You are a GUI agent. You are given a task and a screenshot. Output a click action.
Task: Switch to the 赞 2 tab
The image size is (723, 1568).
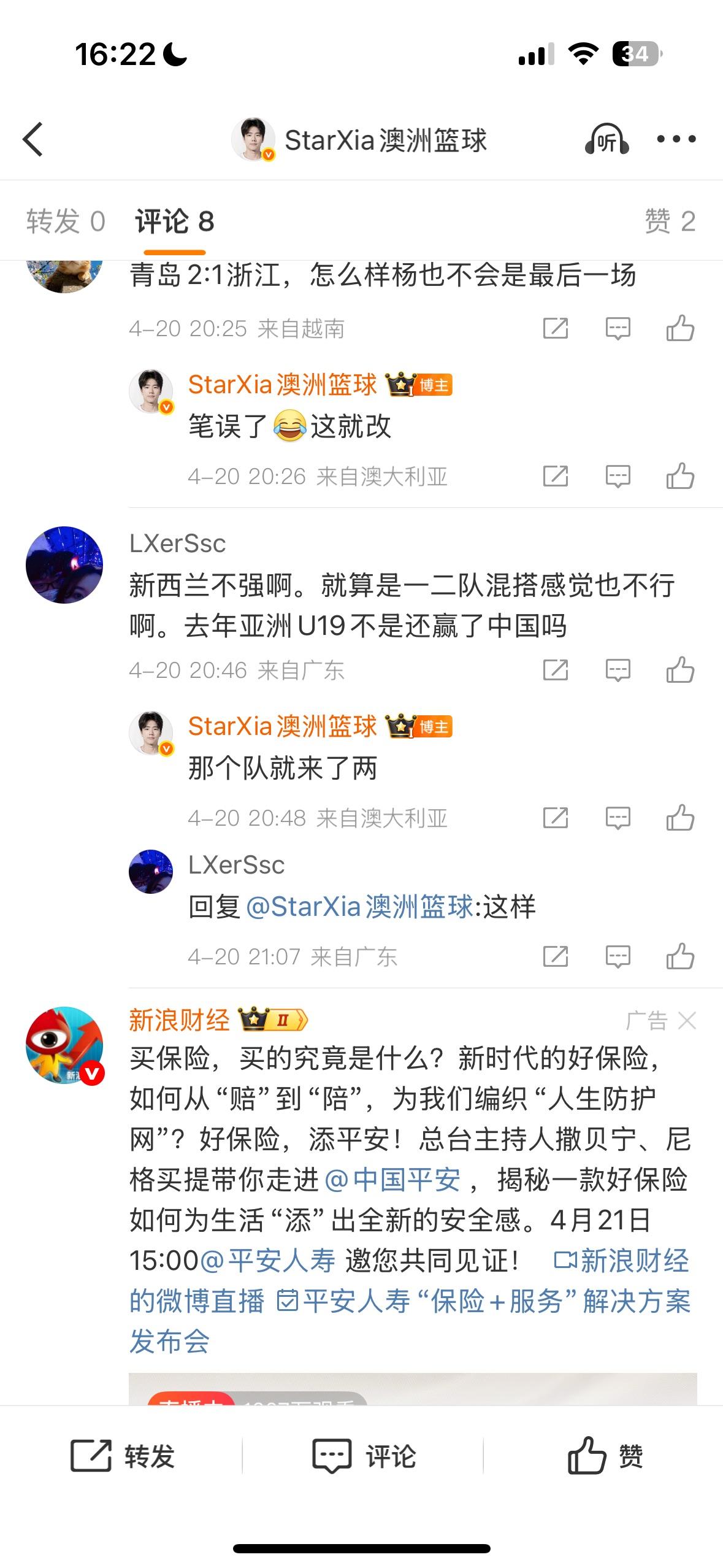click(x=670, y=221)
